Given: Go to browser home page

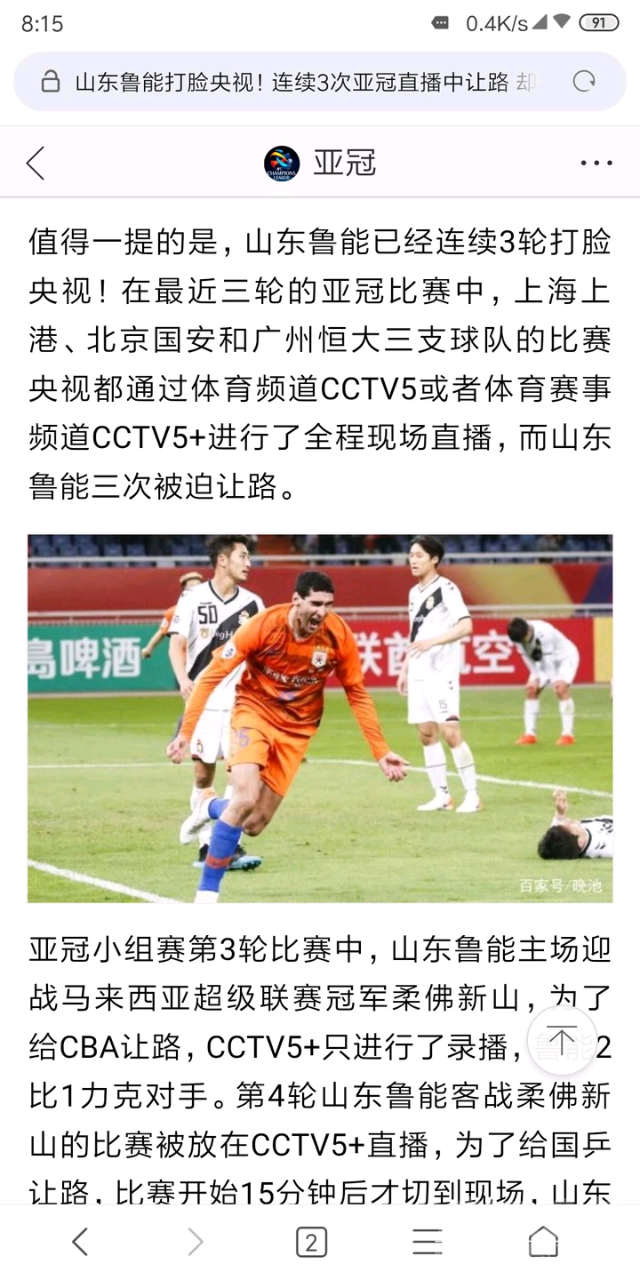Looking at the screenshot, I should point(543,1242).
